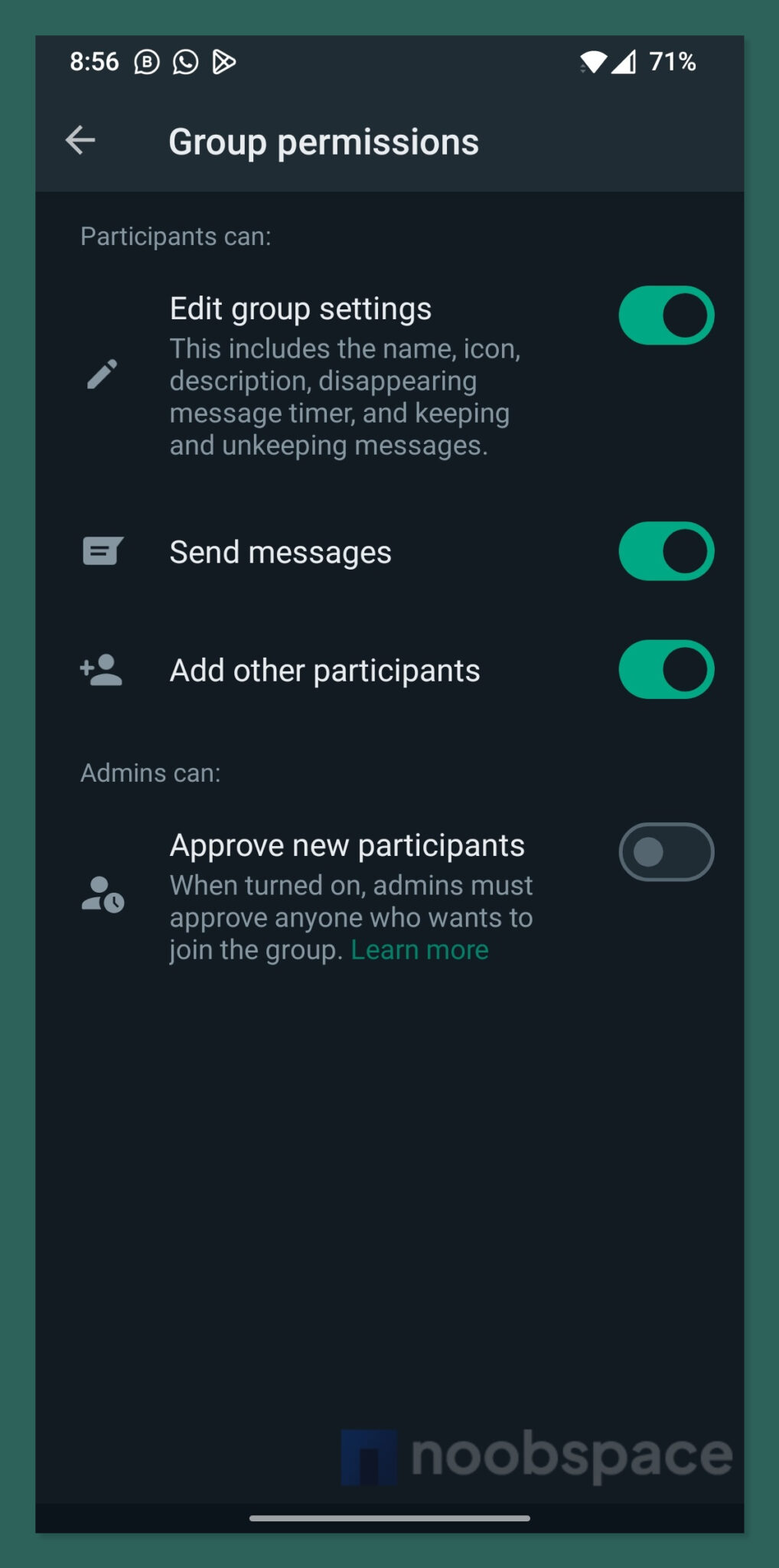Go back from Group permissions

[x=80, y=141]
